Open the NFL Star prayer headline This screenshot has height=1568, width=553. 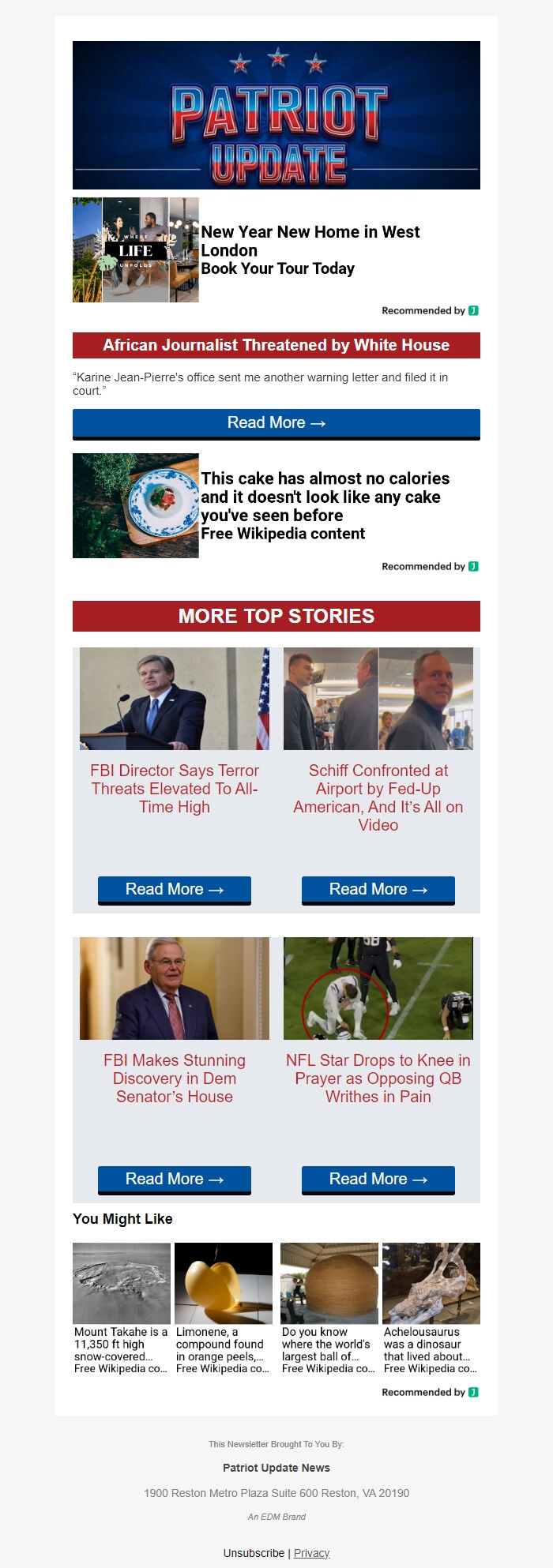tap(378, 1078)
